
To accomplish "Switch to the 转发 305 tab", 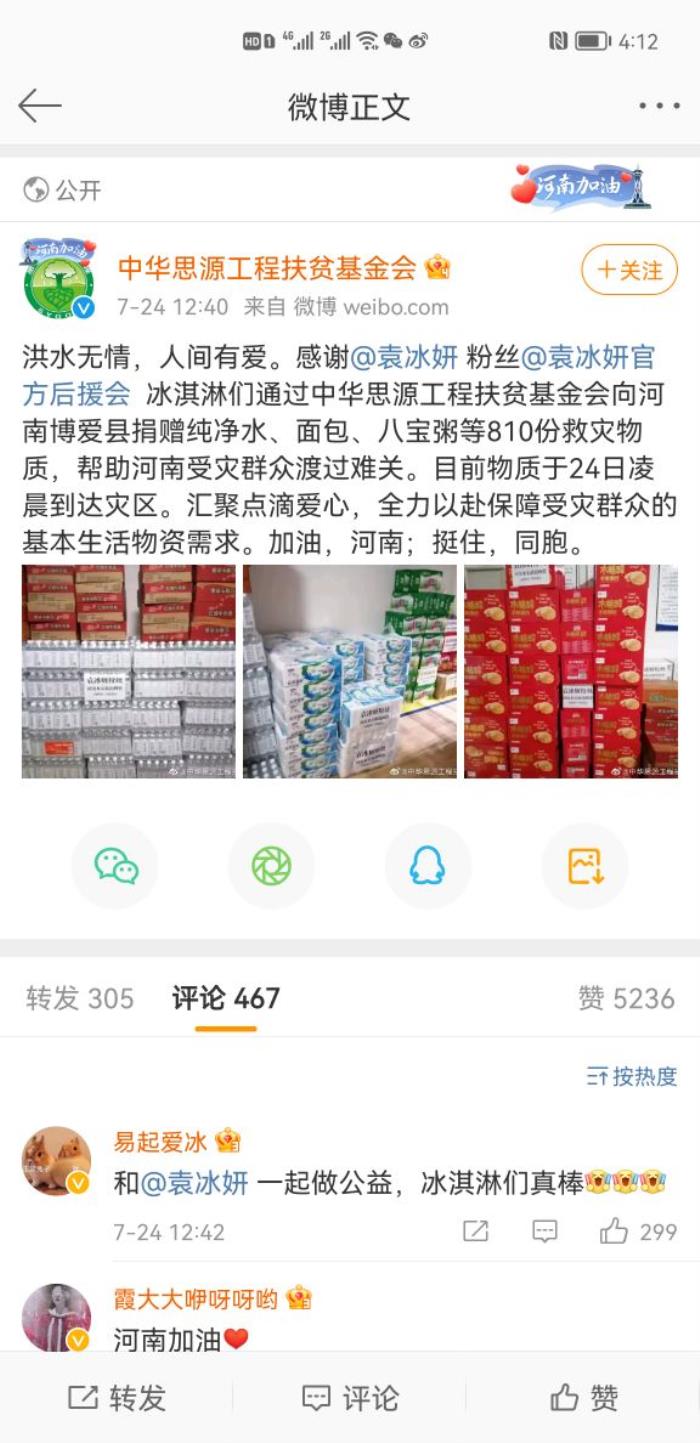I will [80, 998].
